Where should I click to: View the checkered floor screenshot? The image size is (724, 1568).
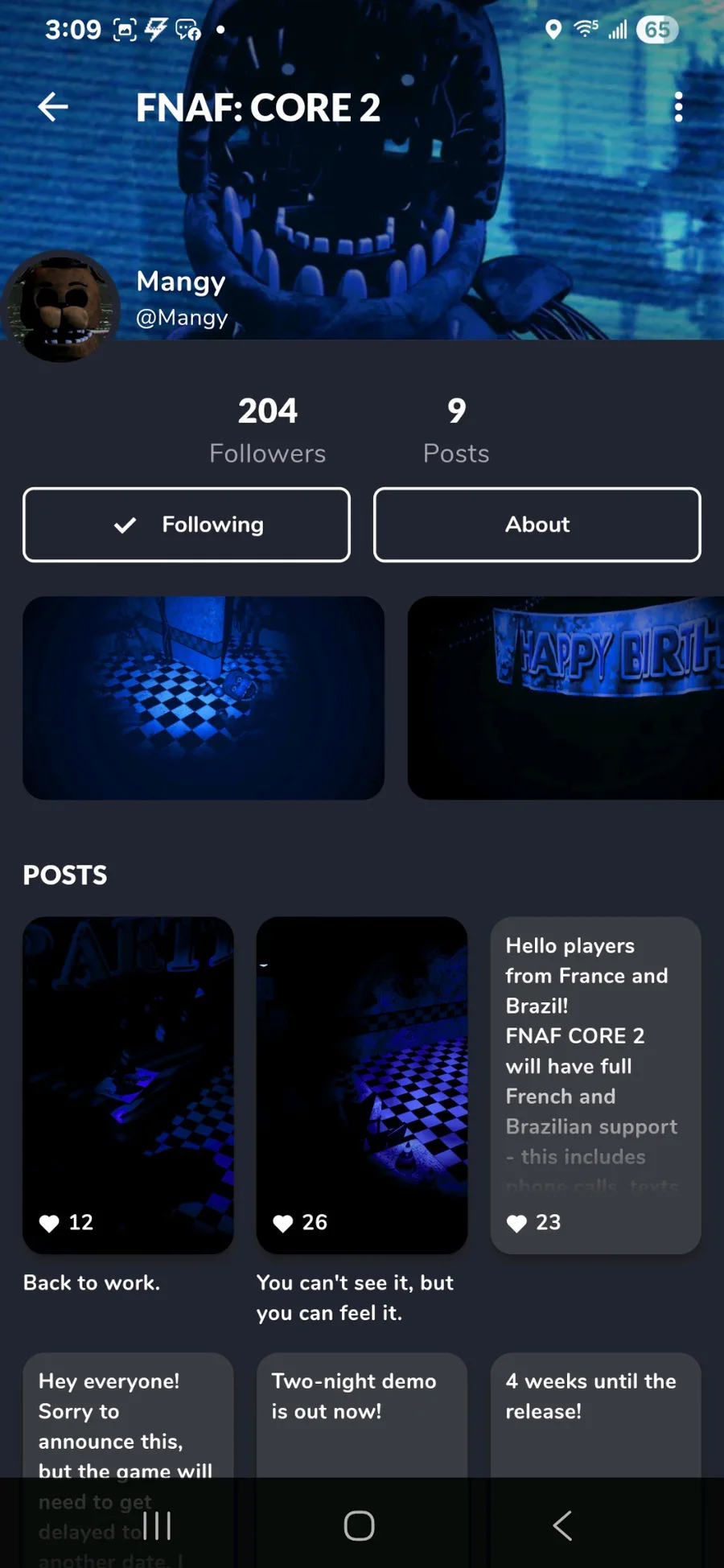point(204,698)
